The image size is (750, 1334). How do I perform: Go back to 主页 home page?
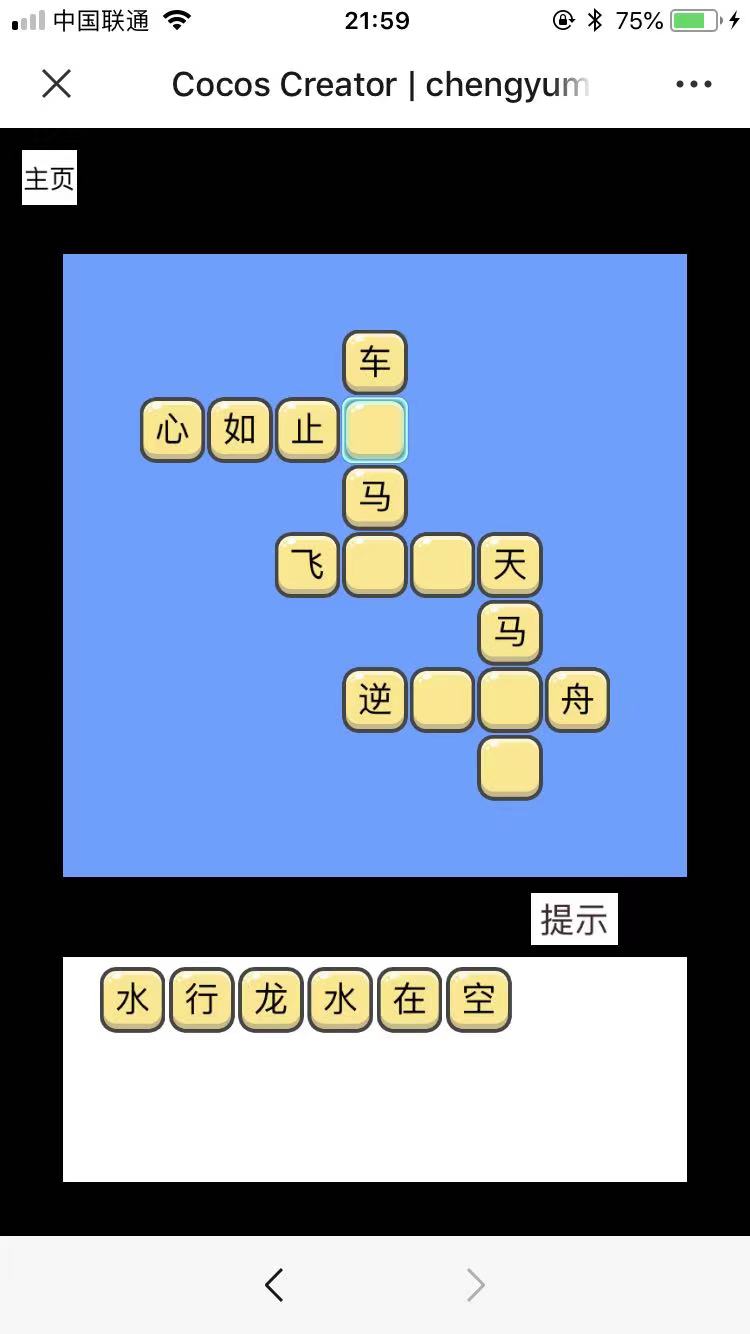point(49,178)
